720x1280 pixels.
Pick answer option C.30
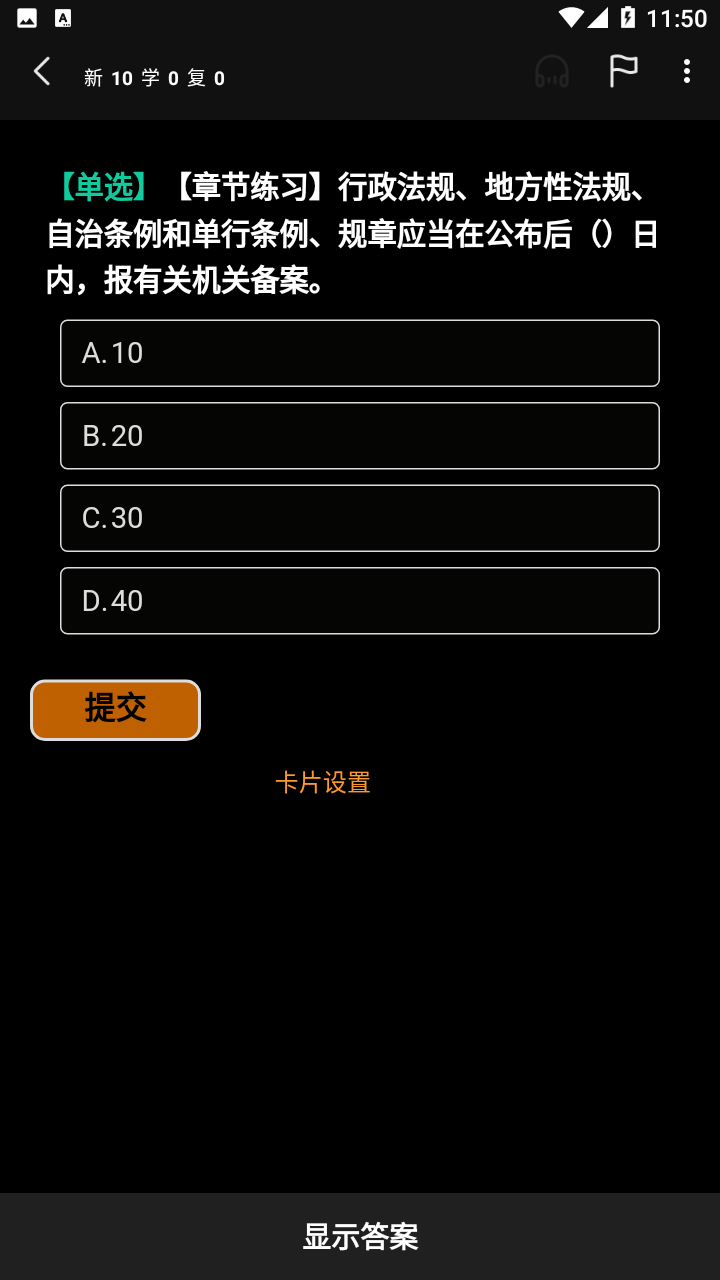click(360, 518)
